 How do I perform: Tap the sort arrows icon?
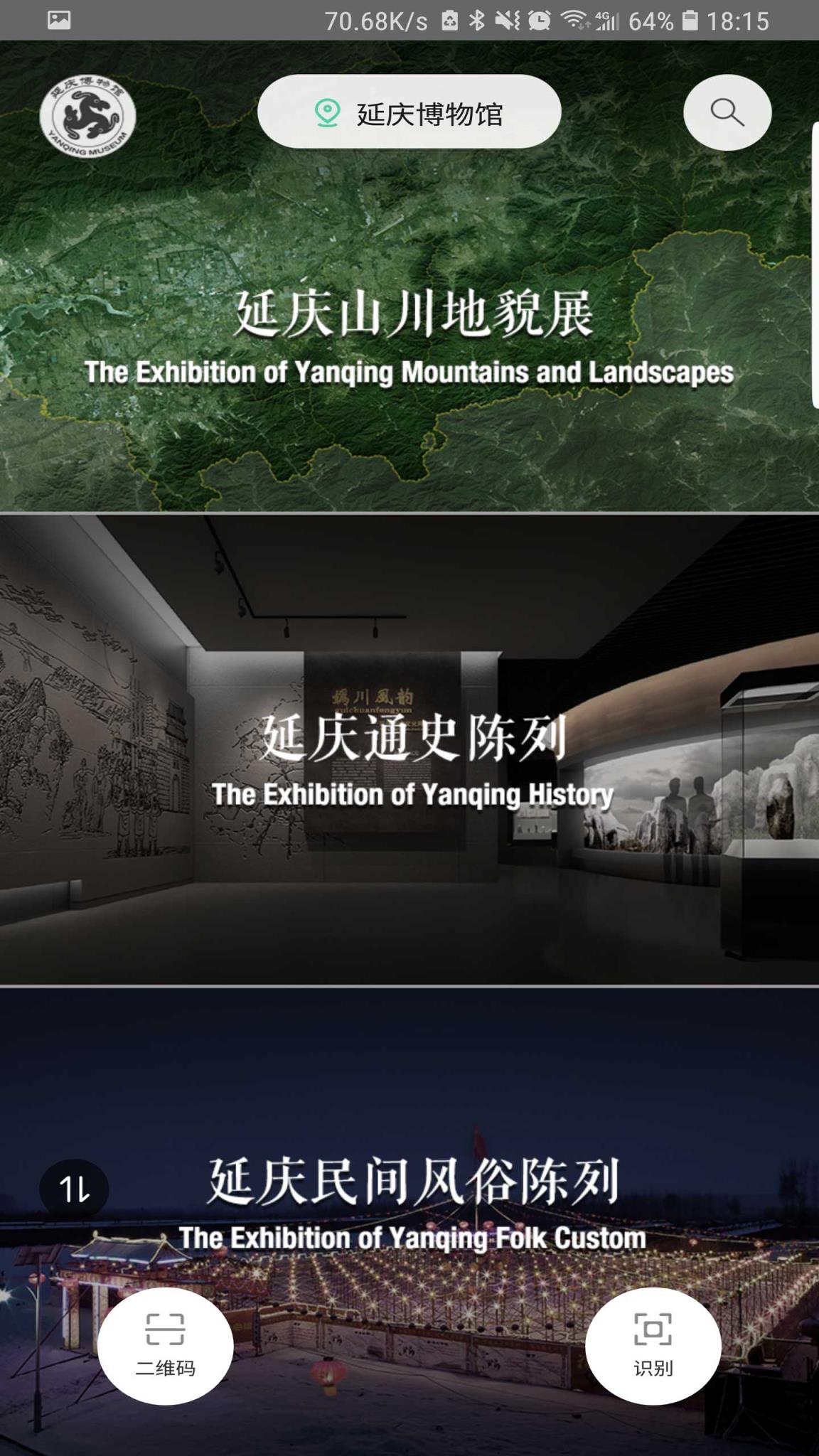(x=74, y=1189)
